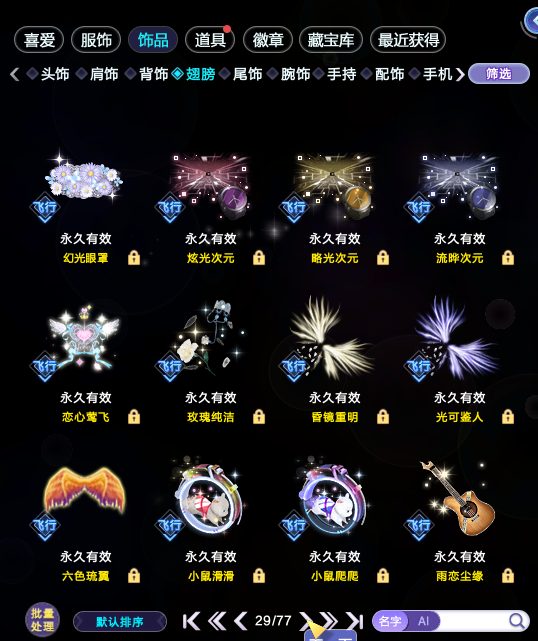Open the 徽章 tab
The width and height of the screenshot is (538, 641).
268,40
